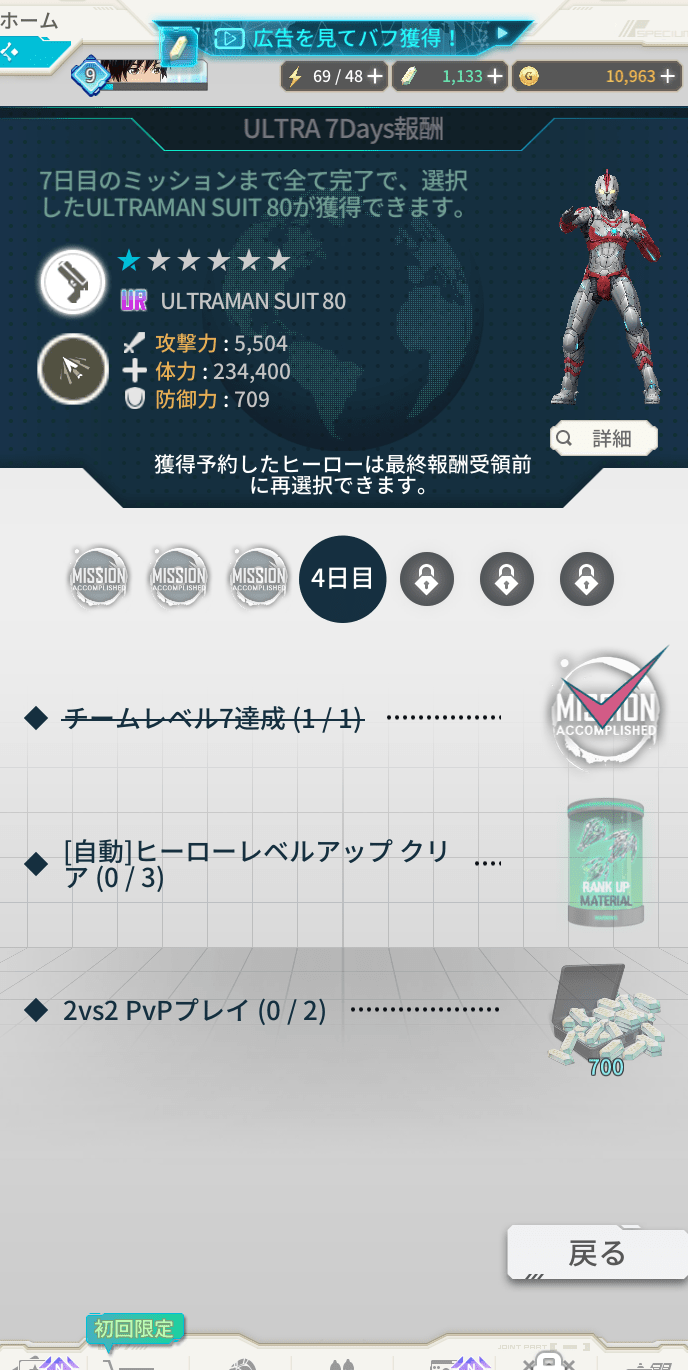Add gold via plus beside 10,963
The image size is (688, 1370).
click(x=668, y=76)
